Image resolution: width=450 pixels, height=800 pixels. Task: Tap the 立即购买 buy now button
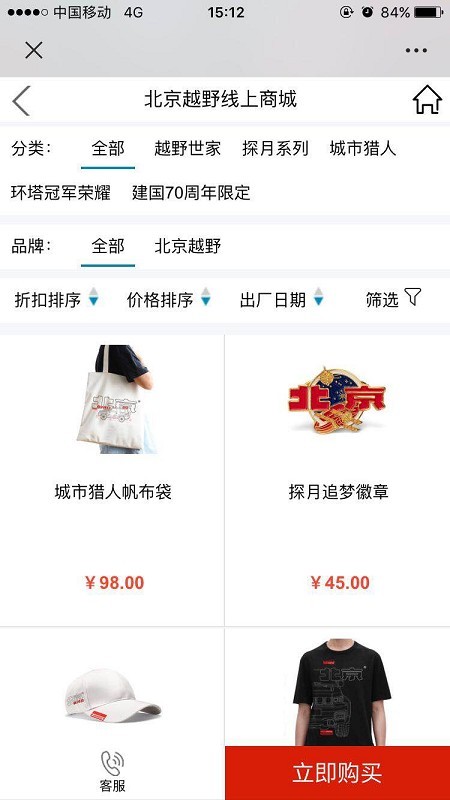337,773
